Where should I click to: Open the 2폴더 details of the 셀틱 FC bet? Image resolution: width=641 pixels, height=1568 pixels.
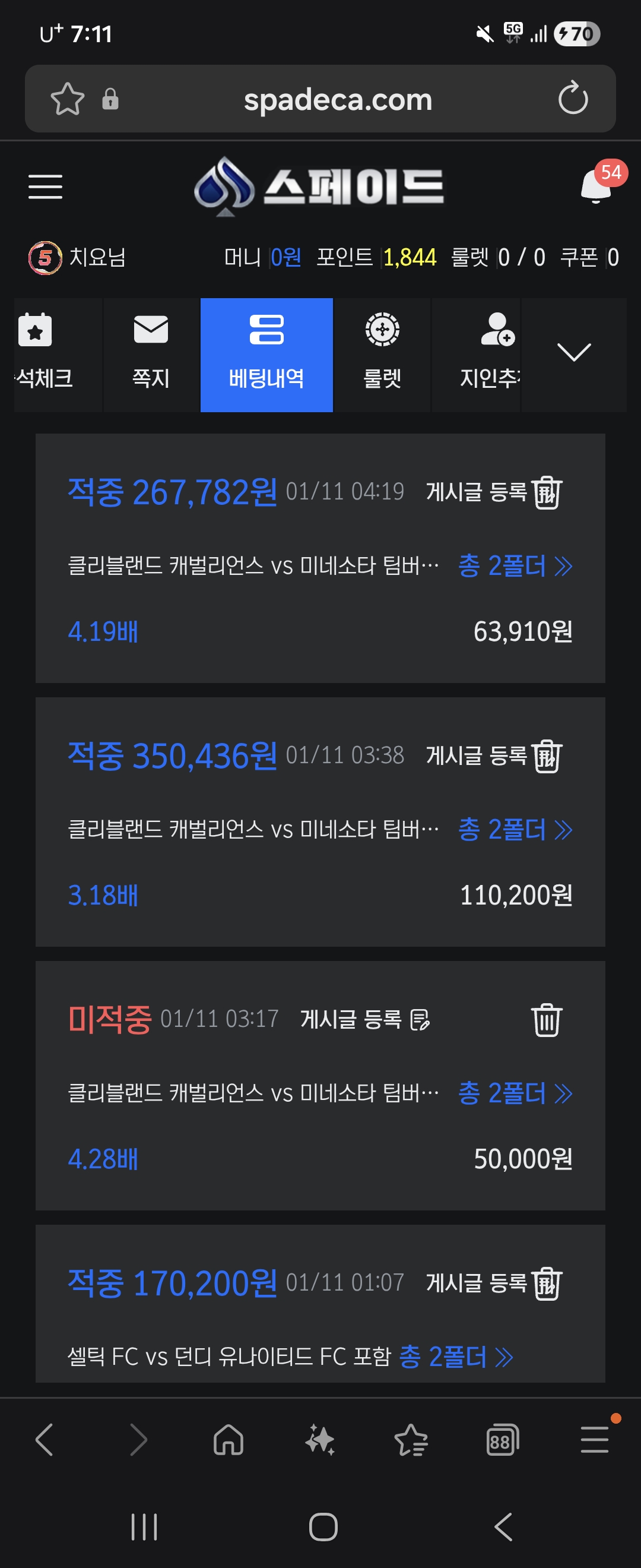point(455,1357)
